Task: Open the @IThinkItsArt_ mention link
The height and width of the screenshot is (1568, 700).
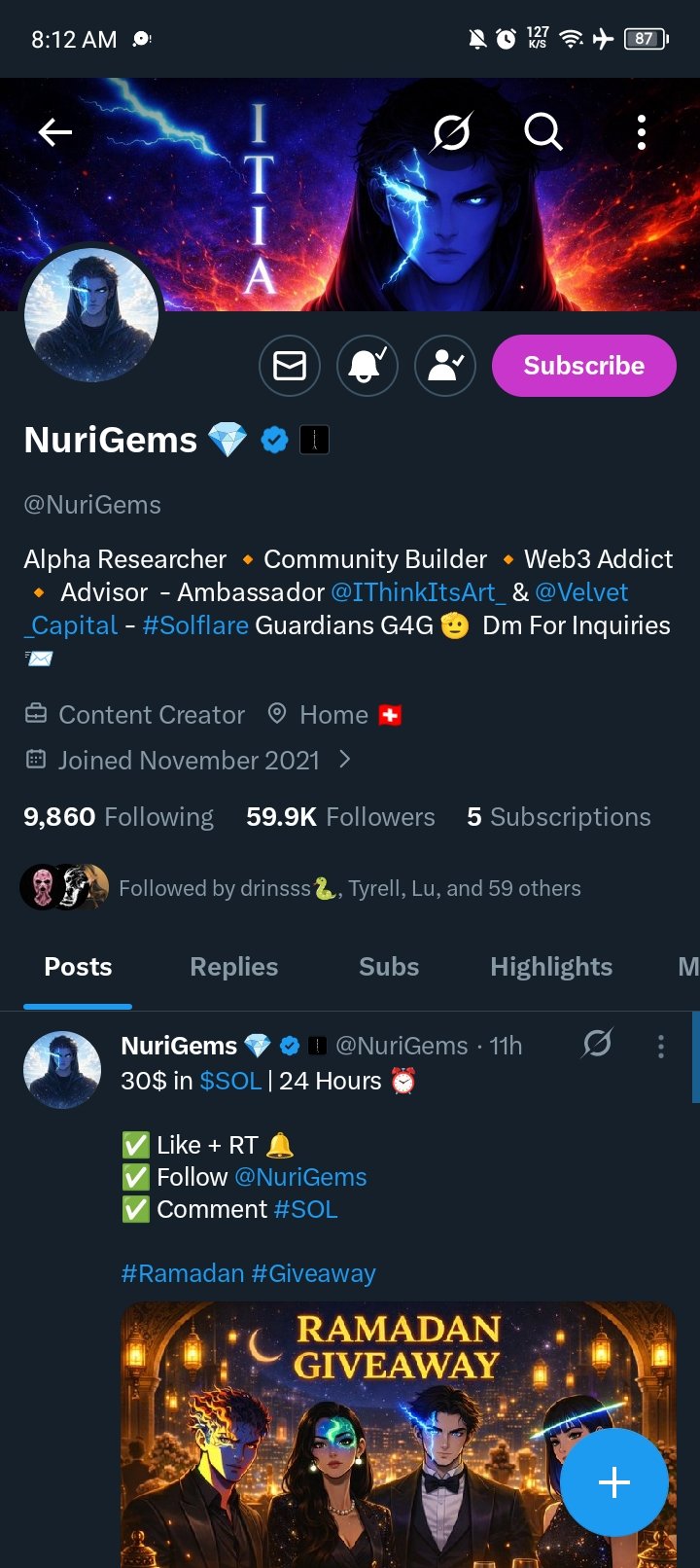Action: pyautogui.click(x=419, y=592)
